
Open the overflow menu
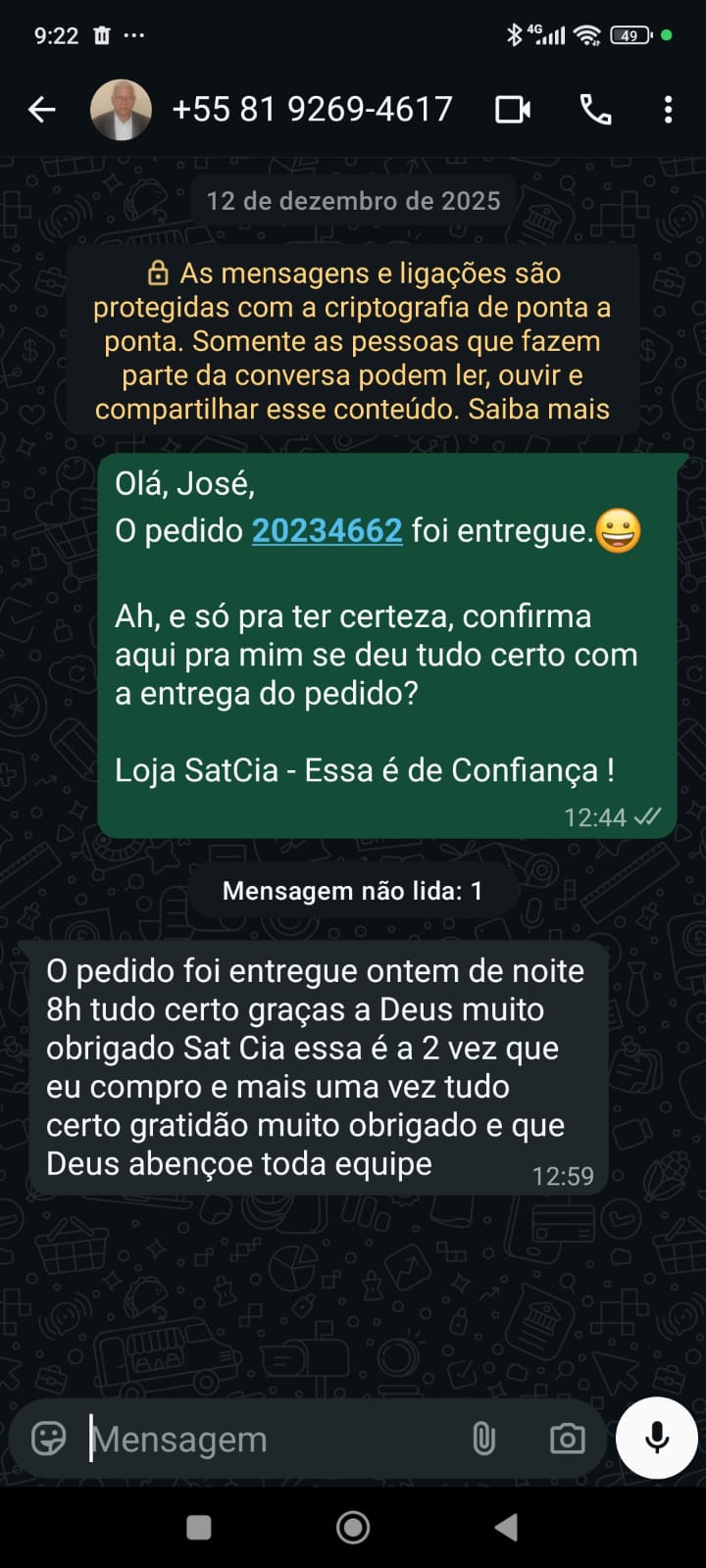coord(668,110)
